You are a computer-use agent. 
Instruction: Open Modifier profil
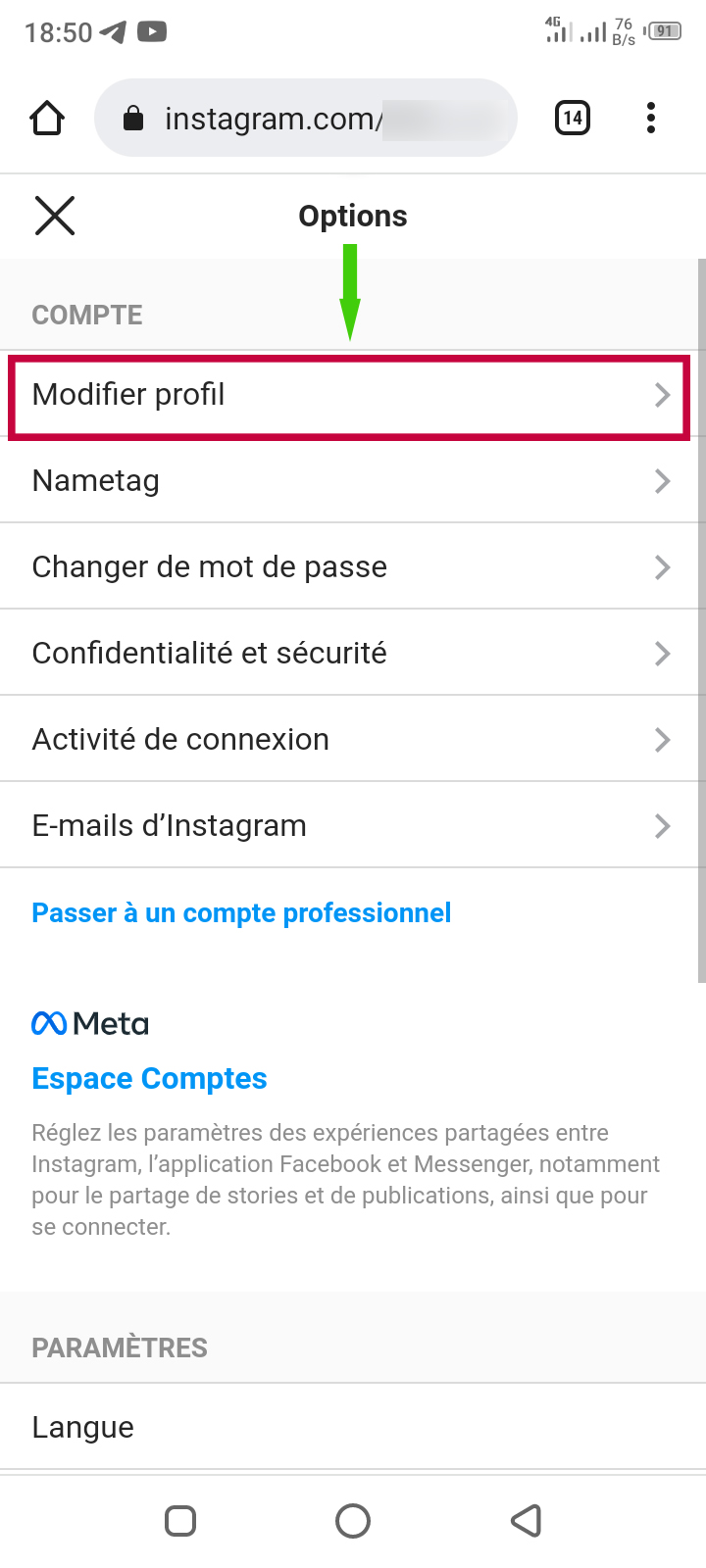point(348,395)
